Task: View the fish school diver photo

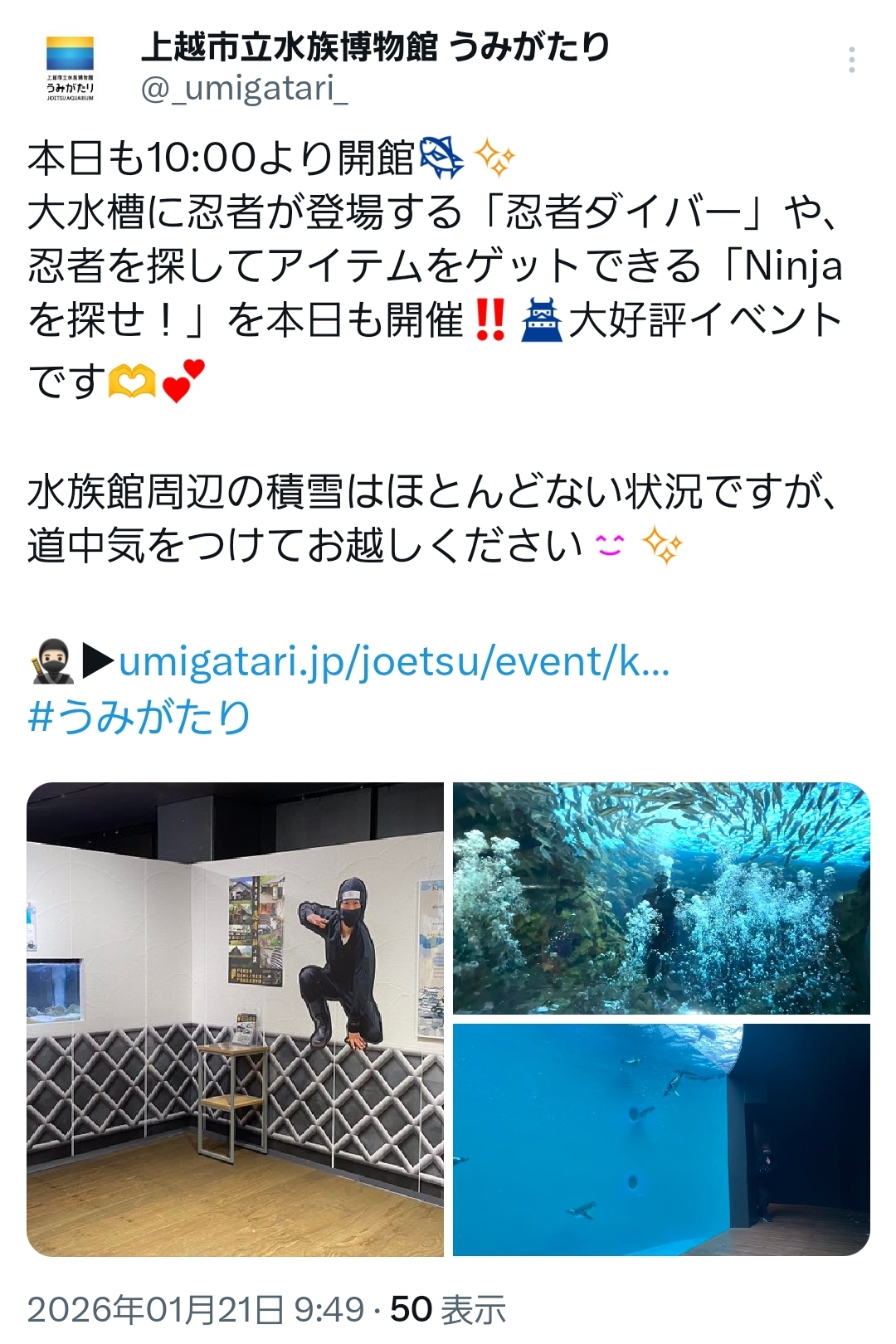Action: click(x=661, y=898)
